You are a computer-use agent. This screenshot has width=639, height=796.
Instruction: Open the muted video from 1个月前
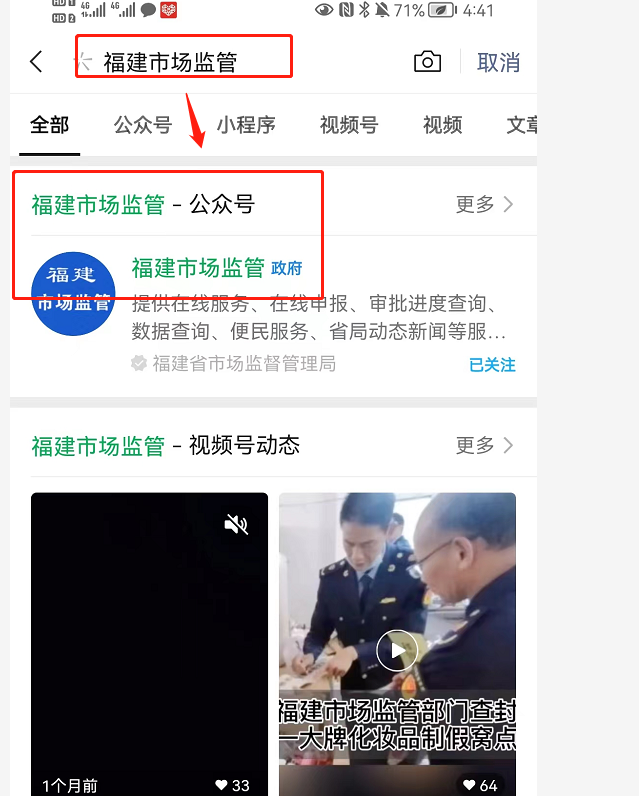[149, 640]
